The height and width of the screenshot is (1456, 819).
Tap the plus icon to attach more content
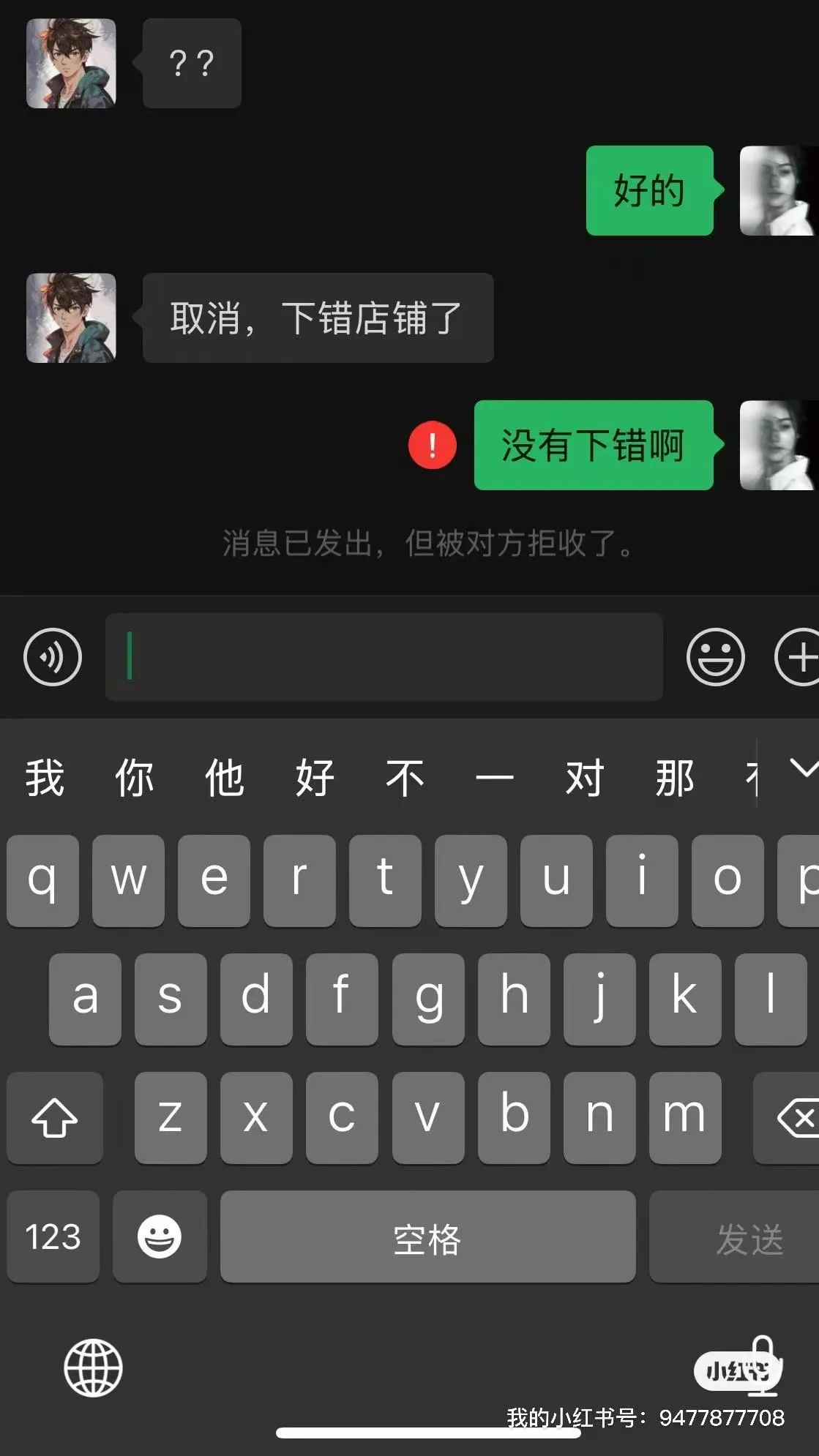point(801,657)
